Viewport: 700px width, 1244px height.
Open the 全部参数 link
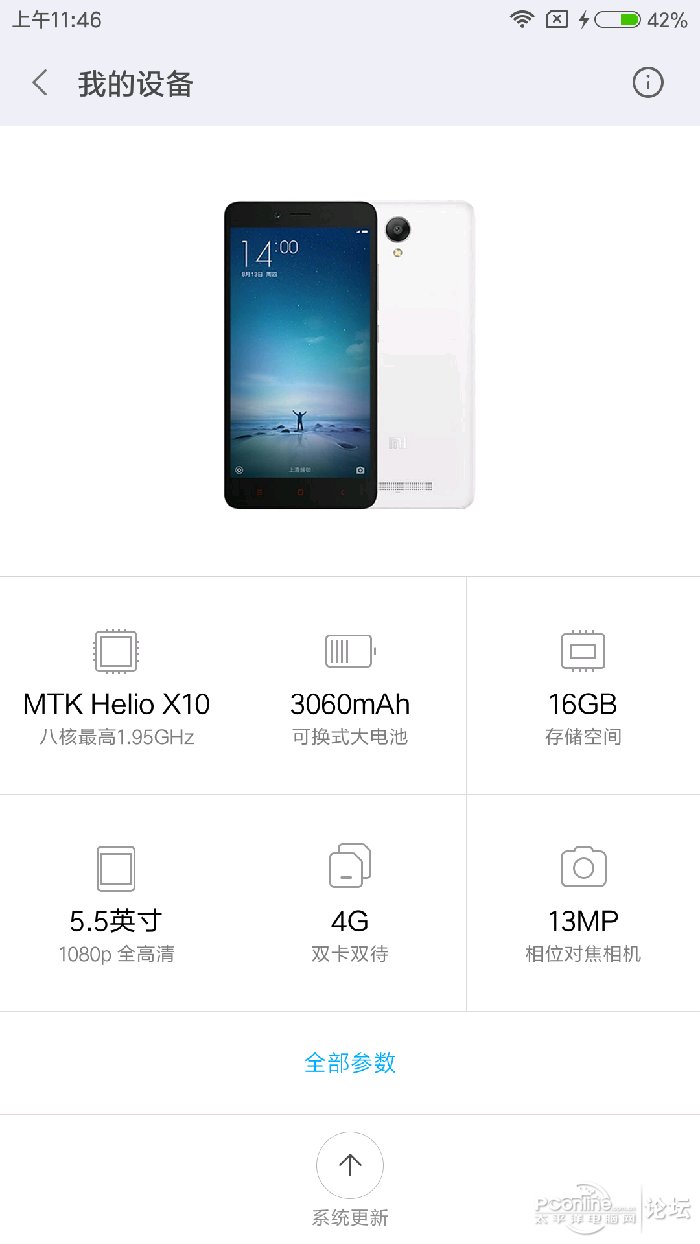pyautogui.click(x=350, y=1062)
